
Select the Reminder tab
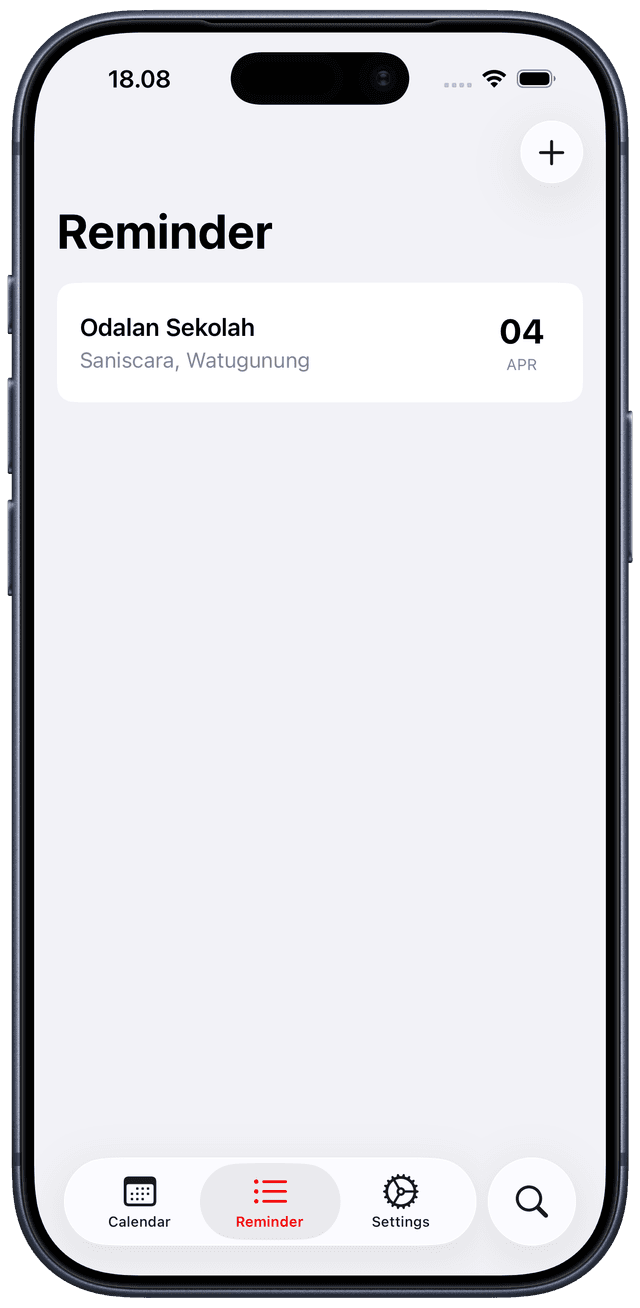tap(270, 1201)
